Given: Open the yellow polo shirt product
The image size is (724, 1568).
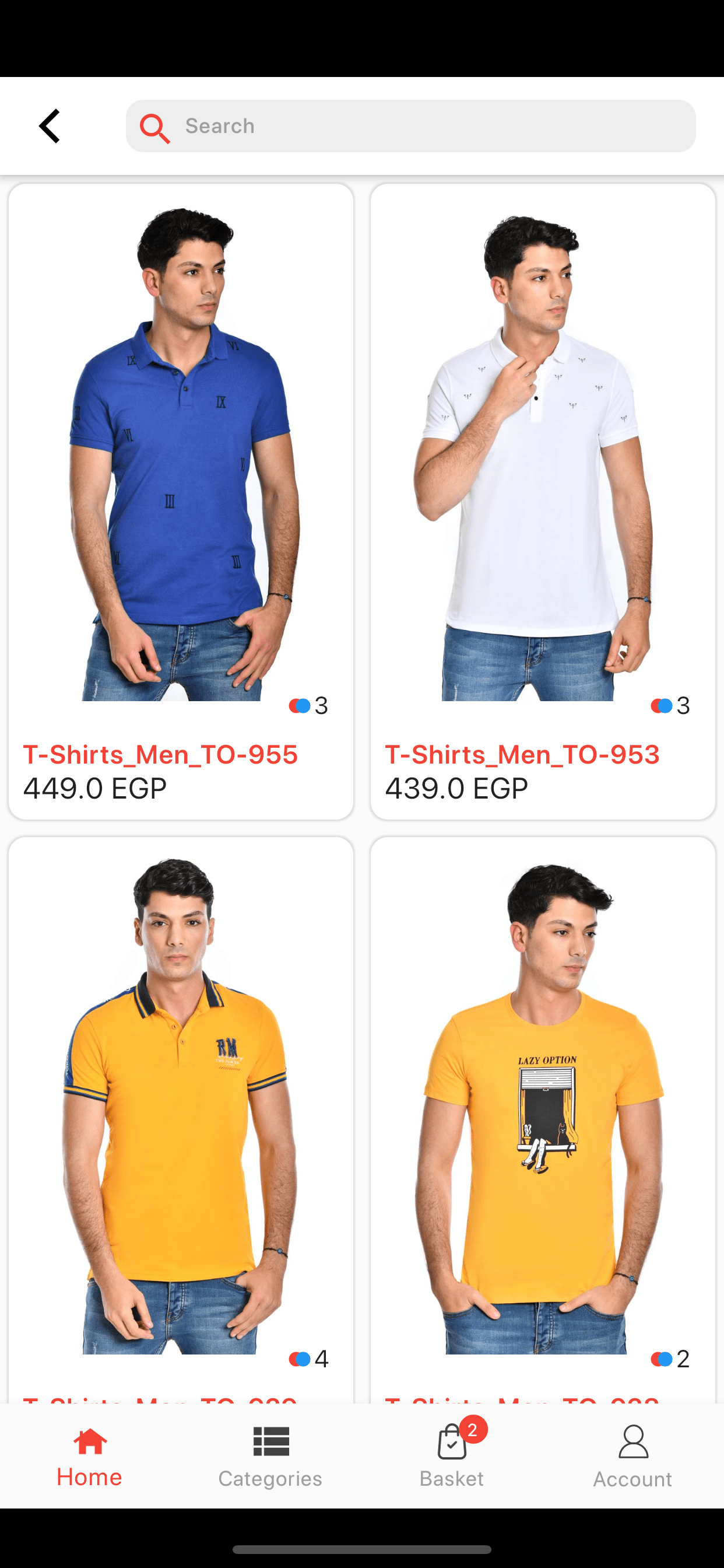Looking at the screenshot, I should tap(181, 1120).
